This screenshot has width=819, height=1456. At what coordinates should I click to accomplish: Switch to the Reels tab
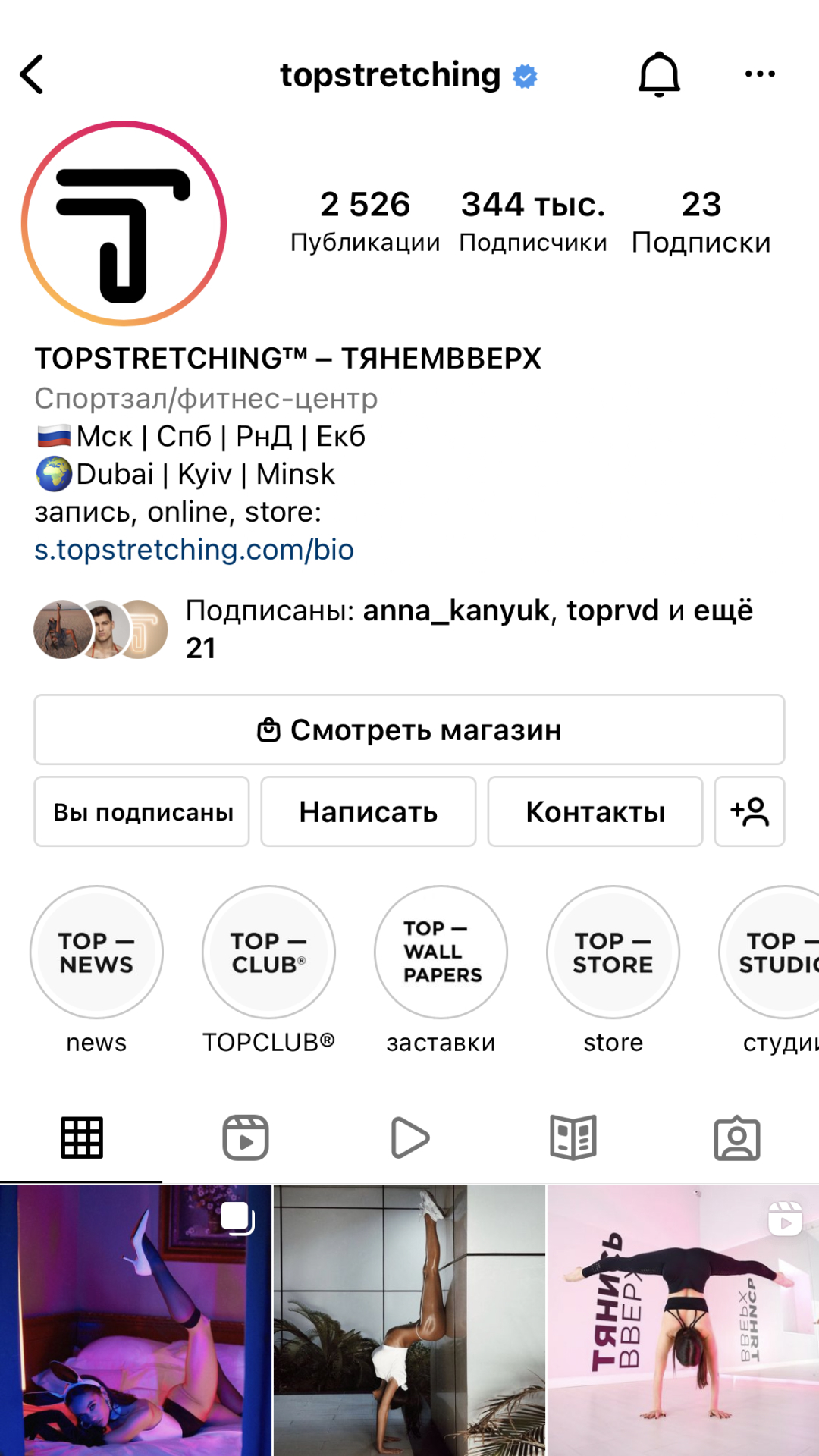click(246, 1137)
